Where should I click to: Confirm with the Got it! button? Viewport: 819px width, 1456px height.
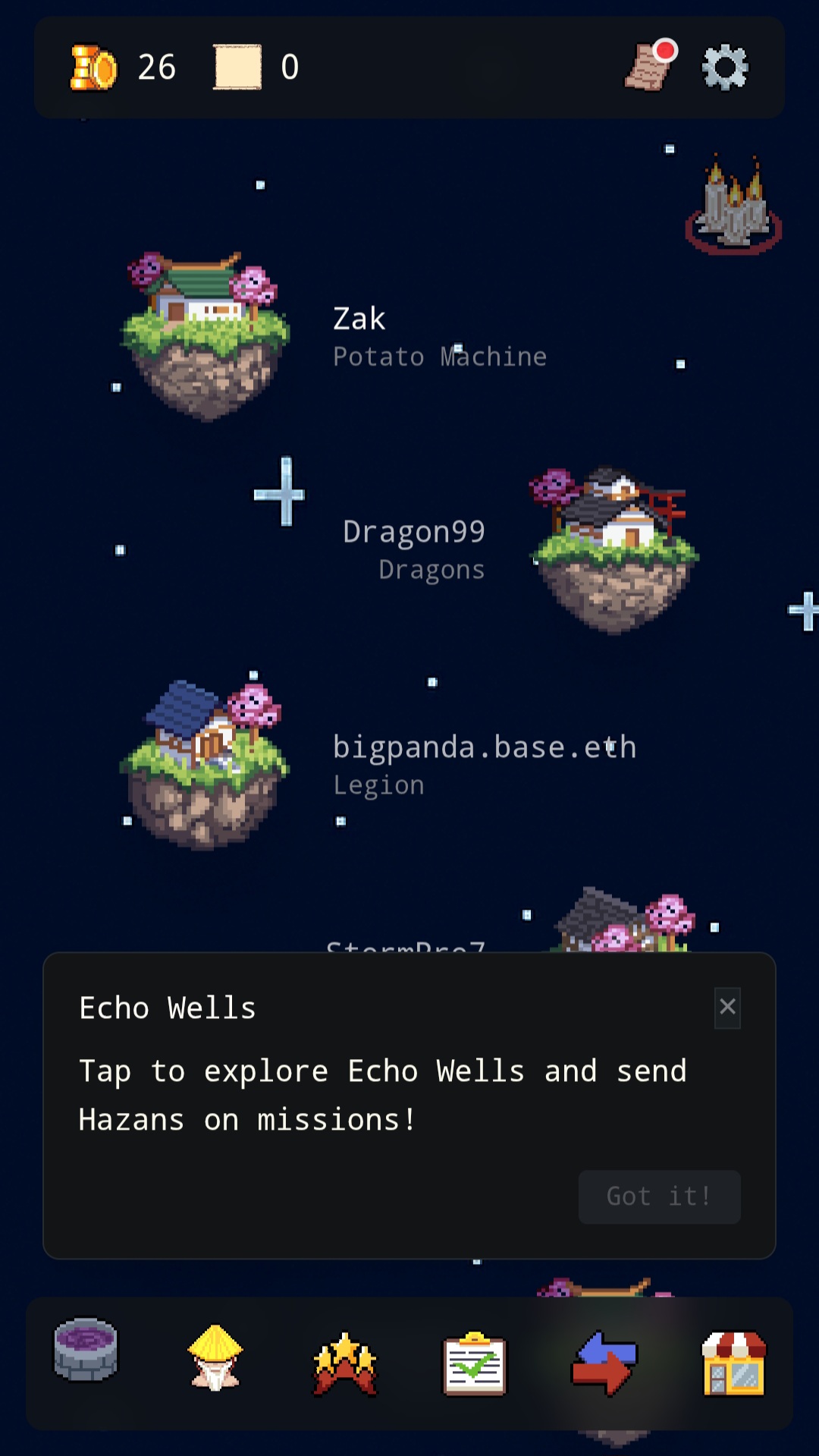[x=659, y=1197]
